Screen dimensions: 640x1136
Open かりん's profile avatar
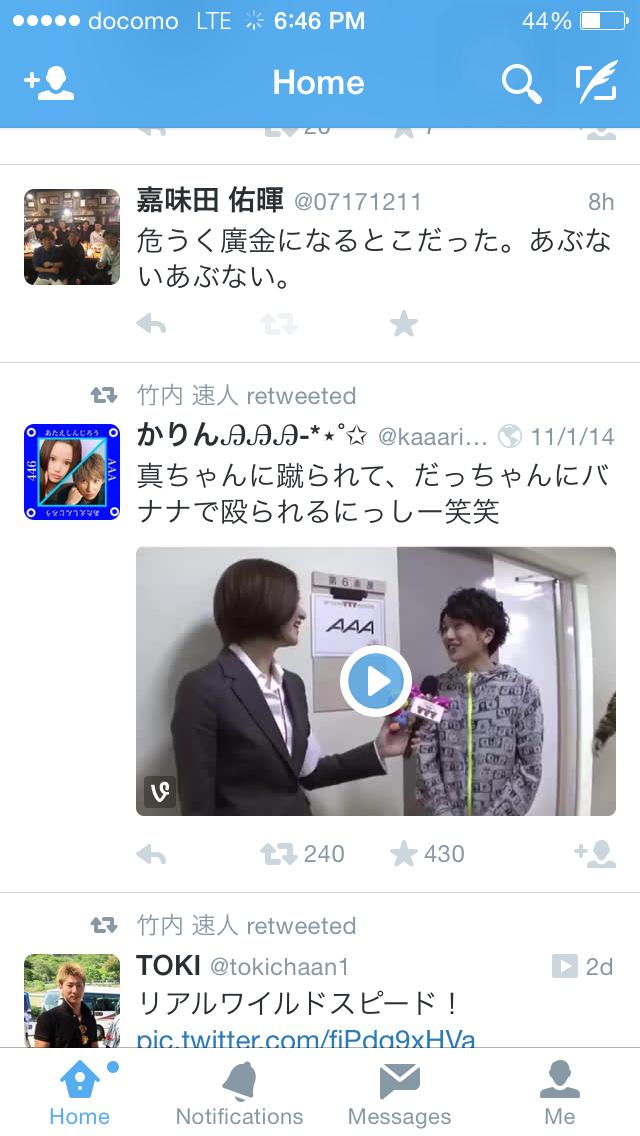click(72, 472)
